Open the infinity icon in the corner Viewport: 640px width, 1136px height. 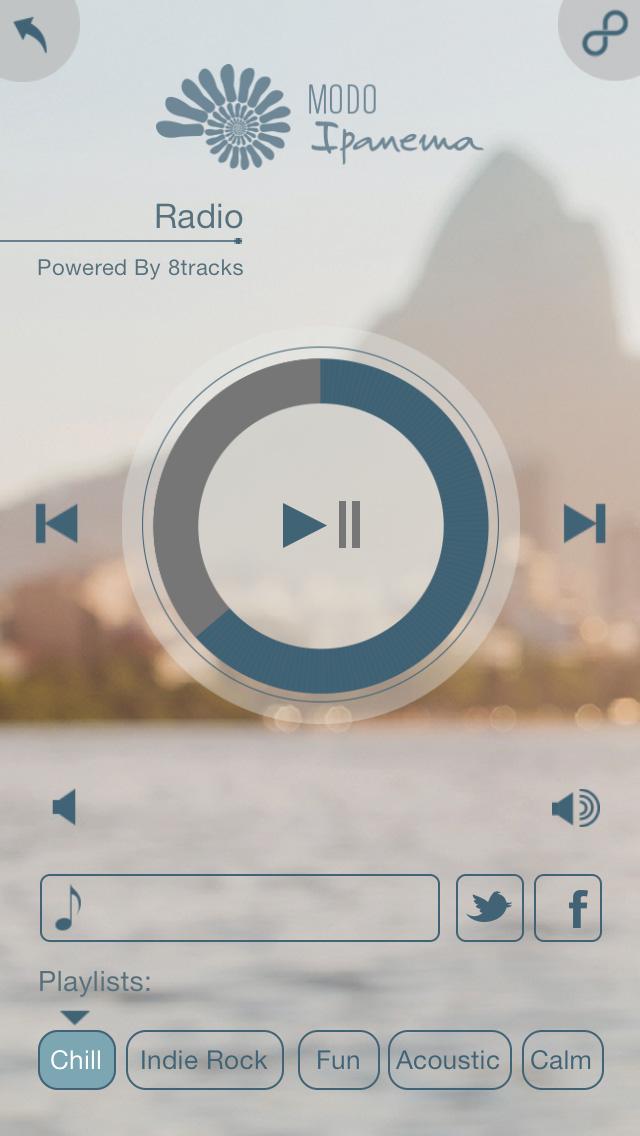pos(604,35)
